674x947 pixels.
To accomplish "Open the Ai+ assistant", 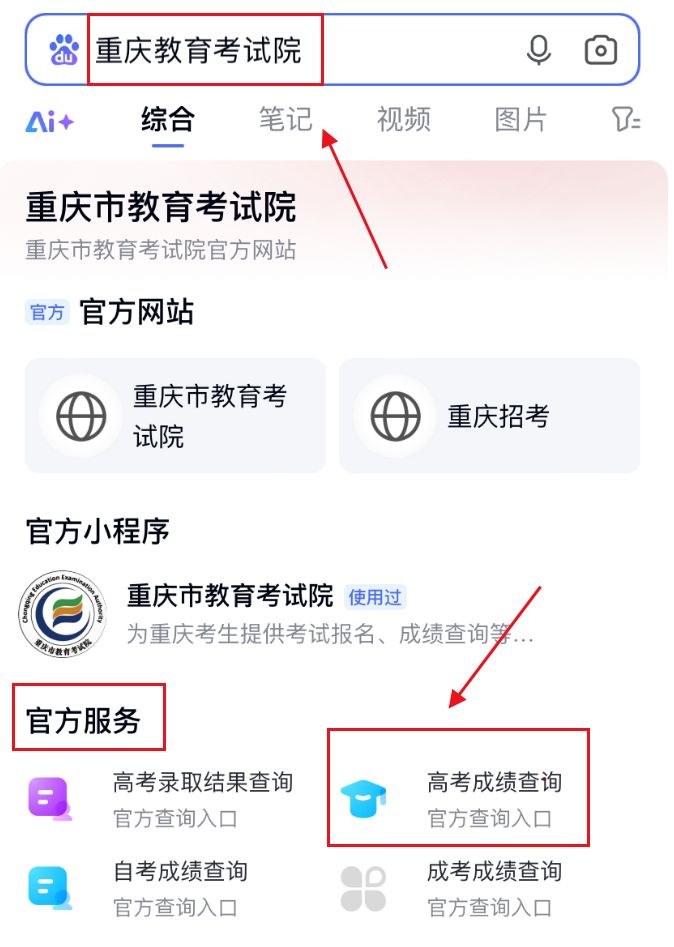I will point(50,122).
